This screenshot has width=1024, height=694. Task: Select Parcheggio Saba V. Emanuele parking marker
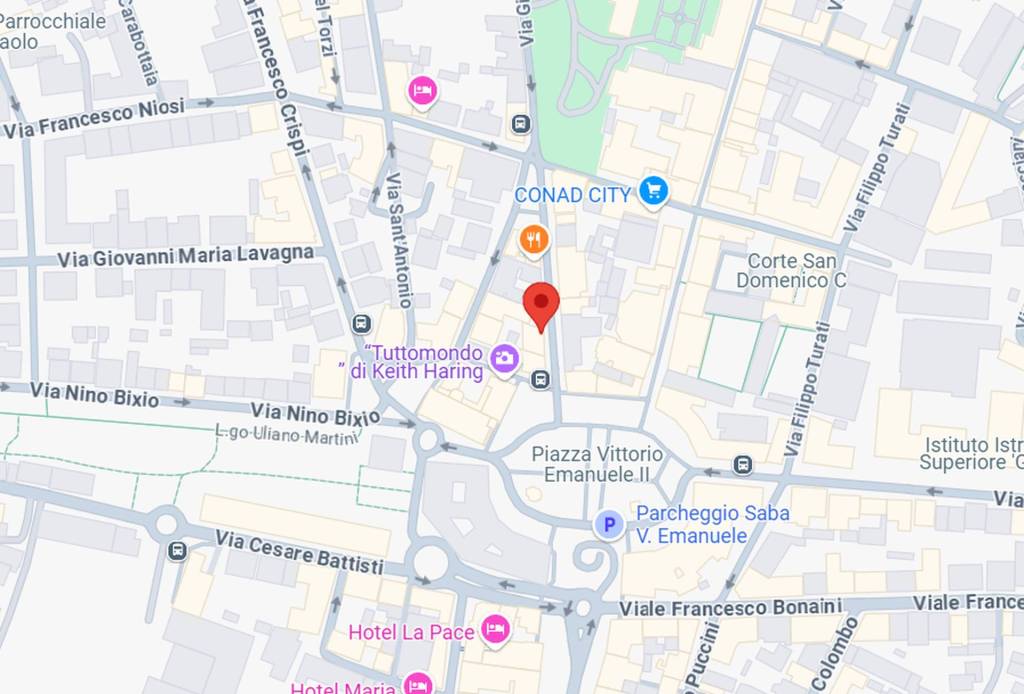(x=608, y=524)
